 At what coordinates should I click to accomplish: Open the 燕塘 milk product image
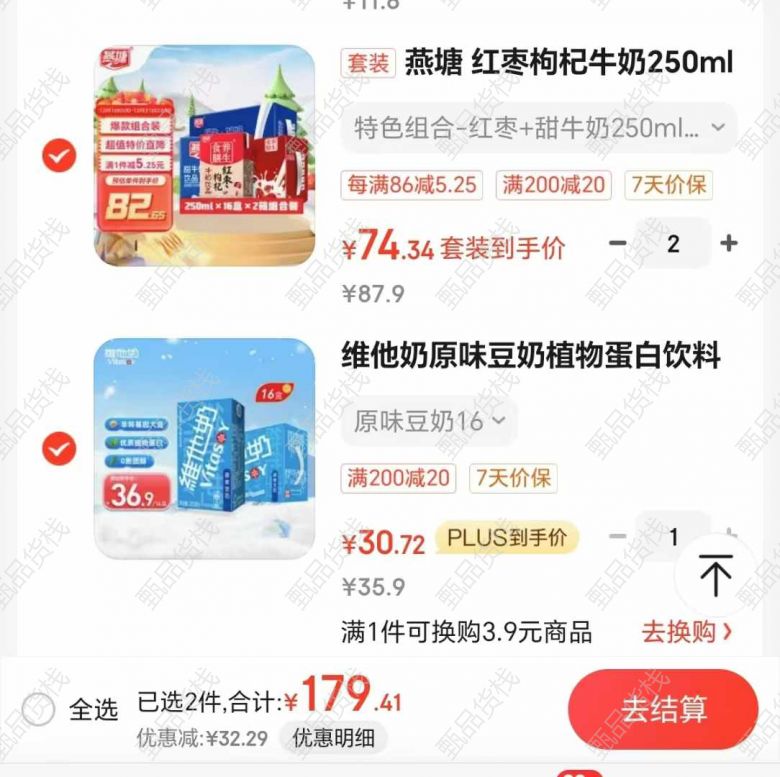204,155
